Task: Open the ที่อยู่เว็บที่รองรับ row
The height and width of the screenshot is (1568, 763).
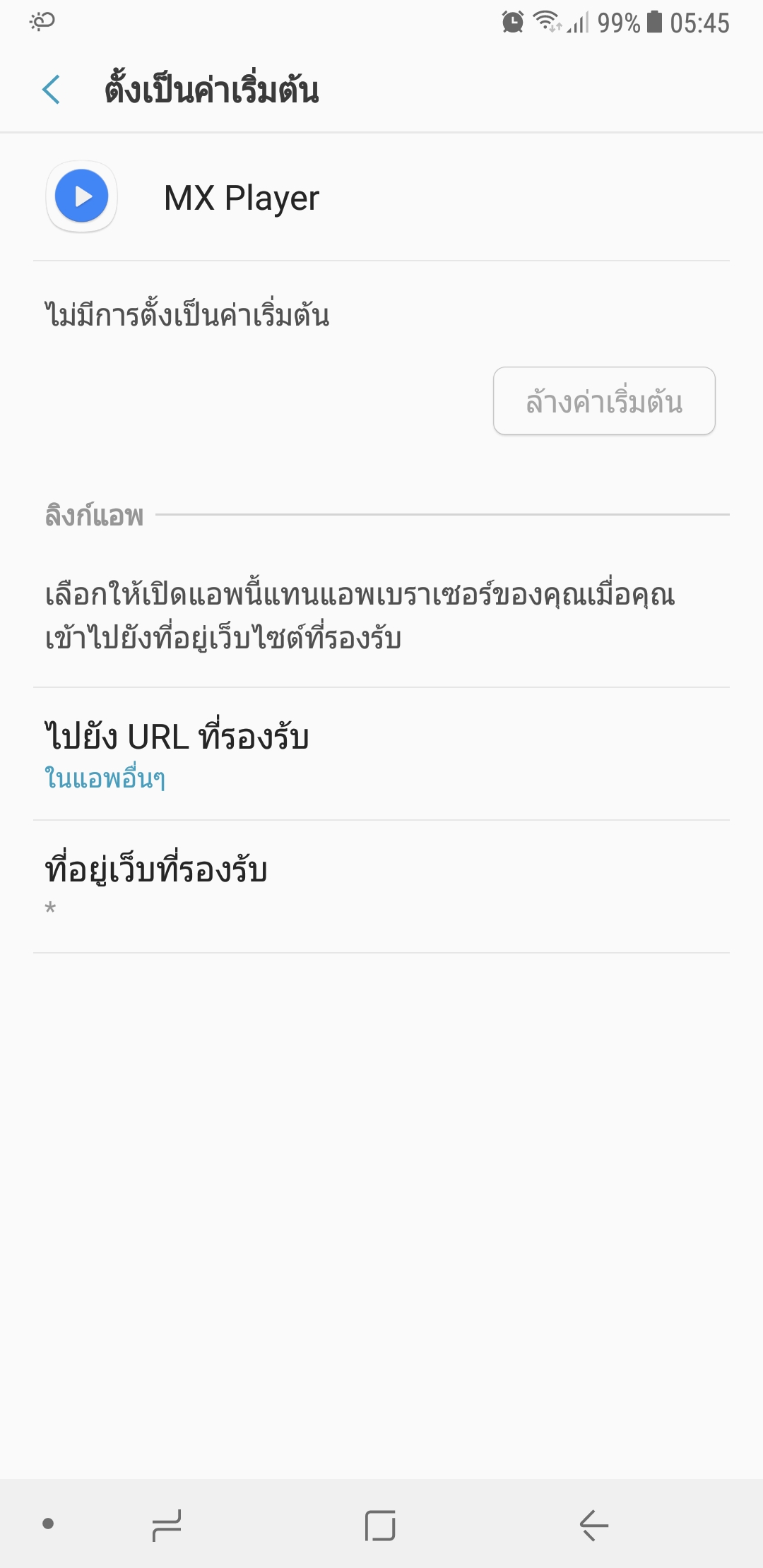Action: (381, 887)
